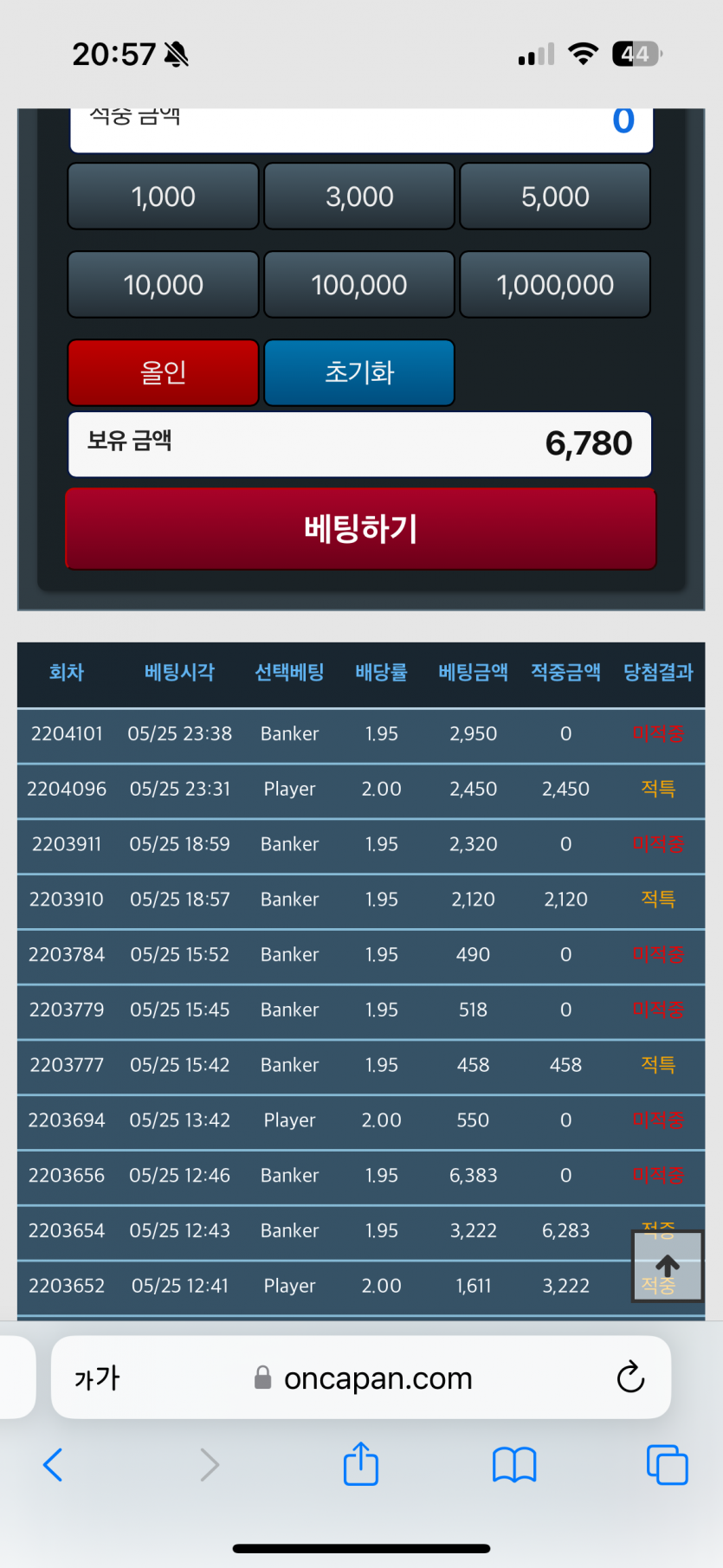This screenshot has height=1568, width=723.
Task: Open Safari bookmarks
Action: pos(514,1465)
